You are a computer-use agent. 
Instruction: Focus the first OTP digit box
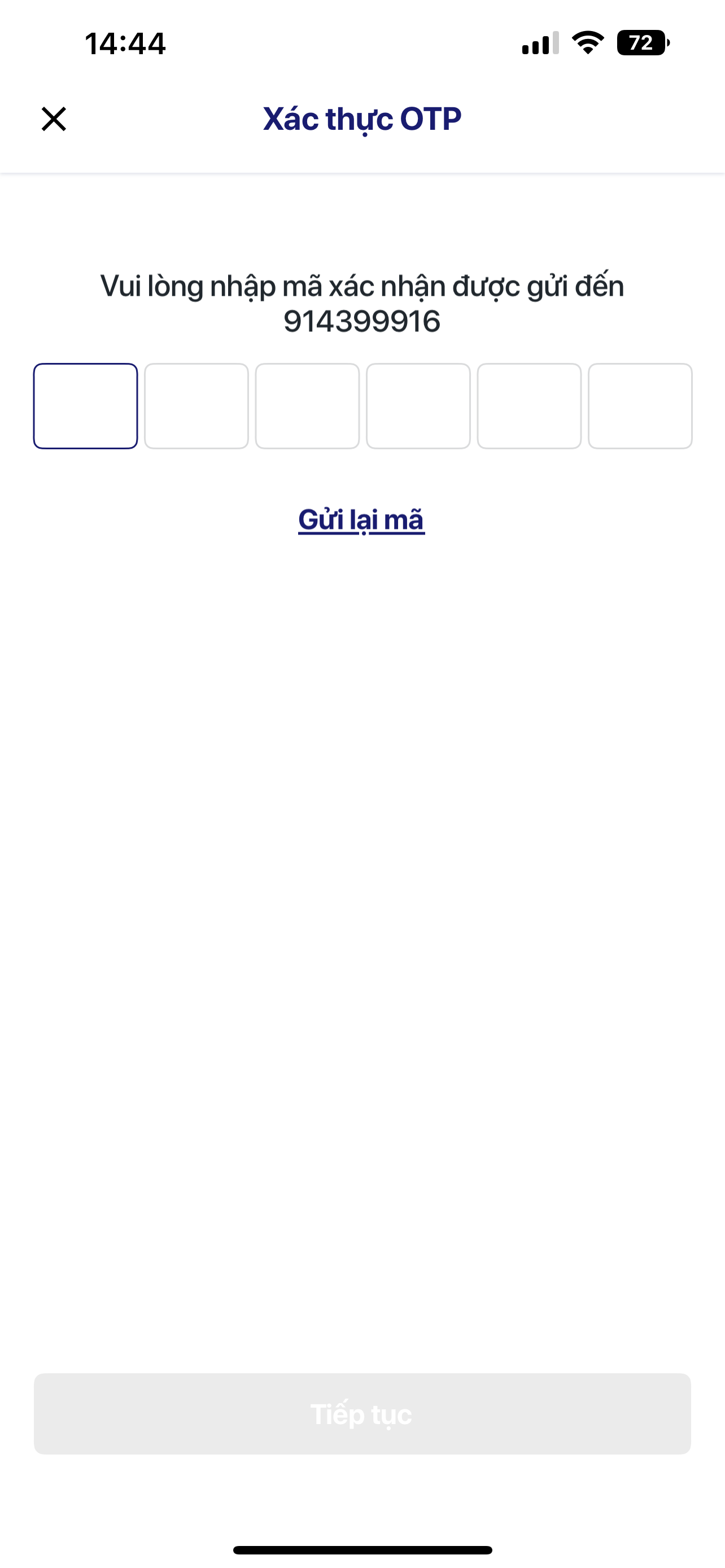click(x=85, y=406)
